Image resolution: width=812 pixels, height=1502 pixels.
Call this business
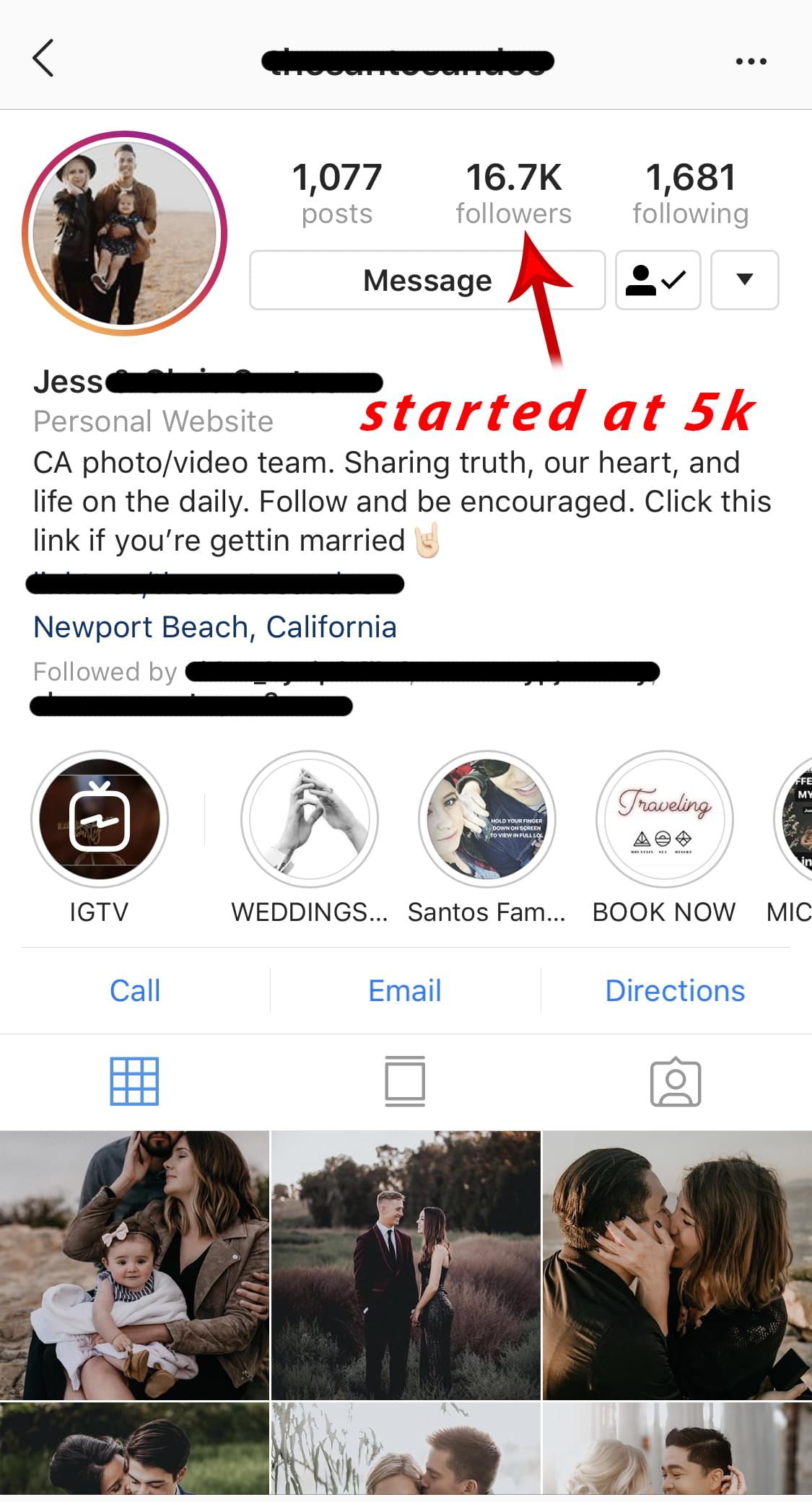135,990
